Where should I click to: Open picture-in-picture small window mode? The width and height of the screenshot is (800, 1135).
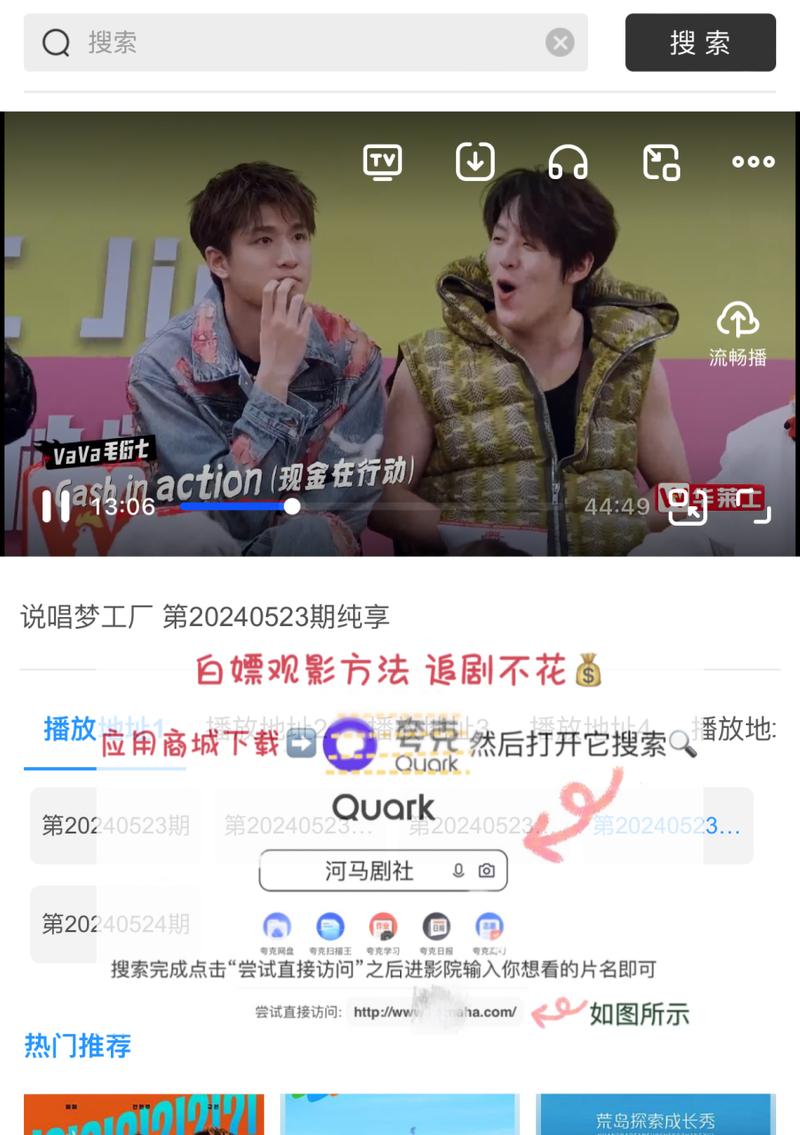(659, 161)
